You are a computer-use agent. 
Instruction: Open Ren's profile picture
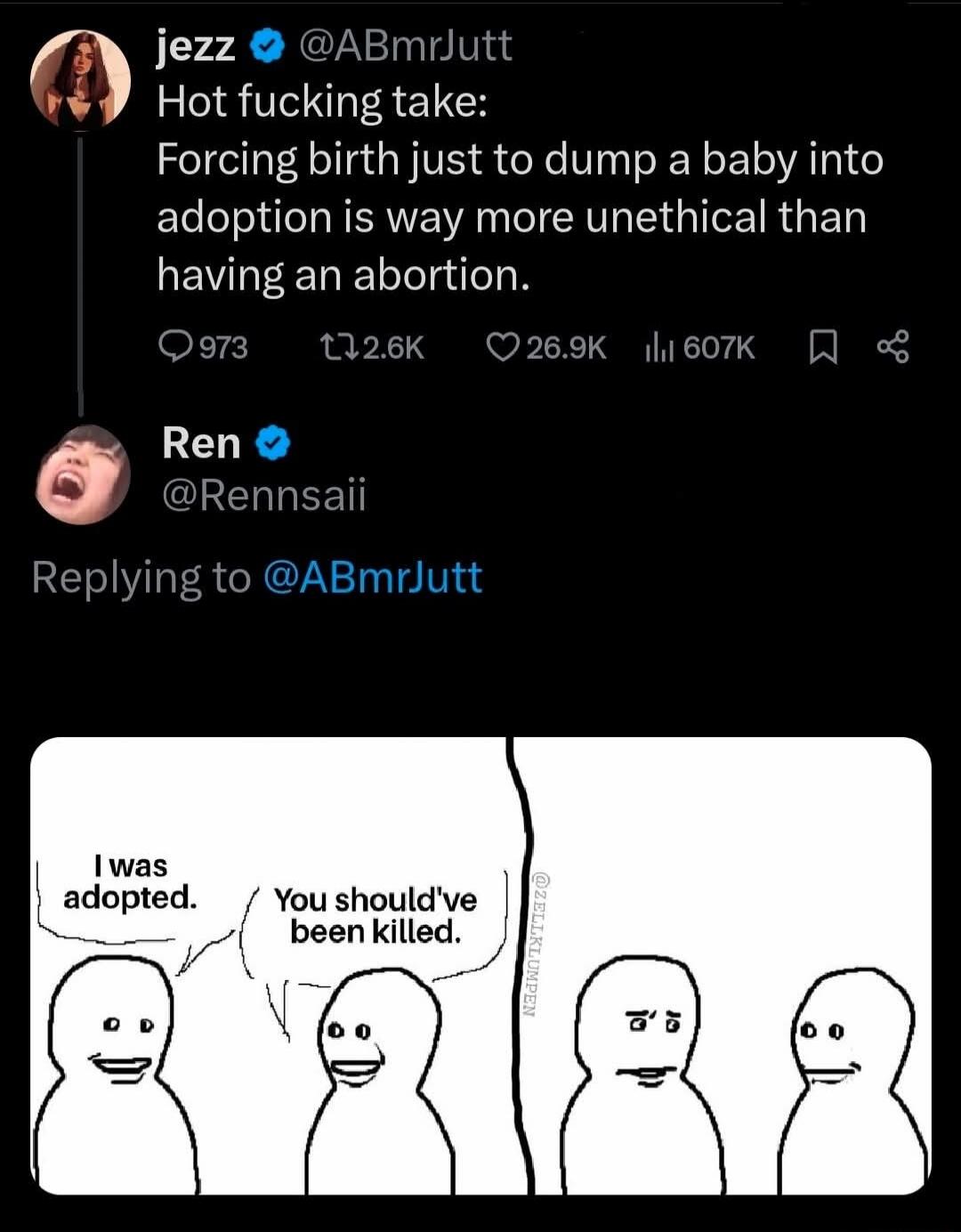coord(82,474)
